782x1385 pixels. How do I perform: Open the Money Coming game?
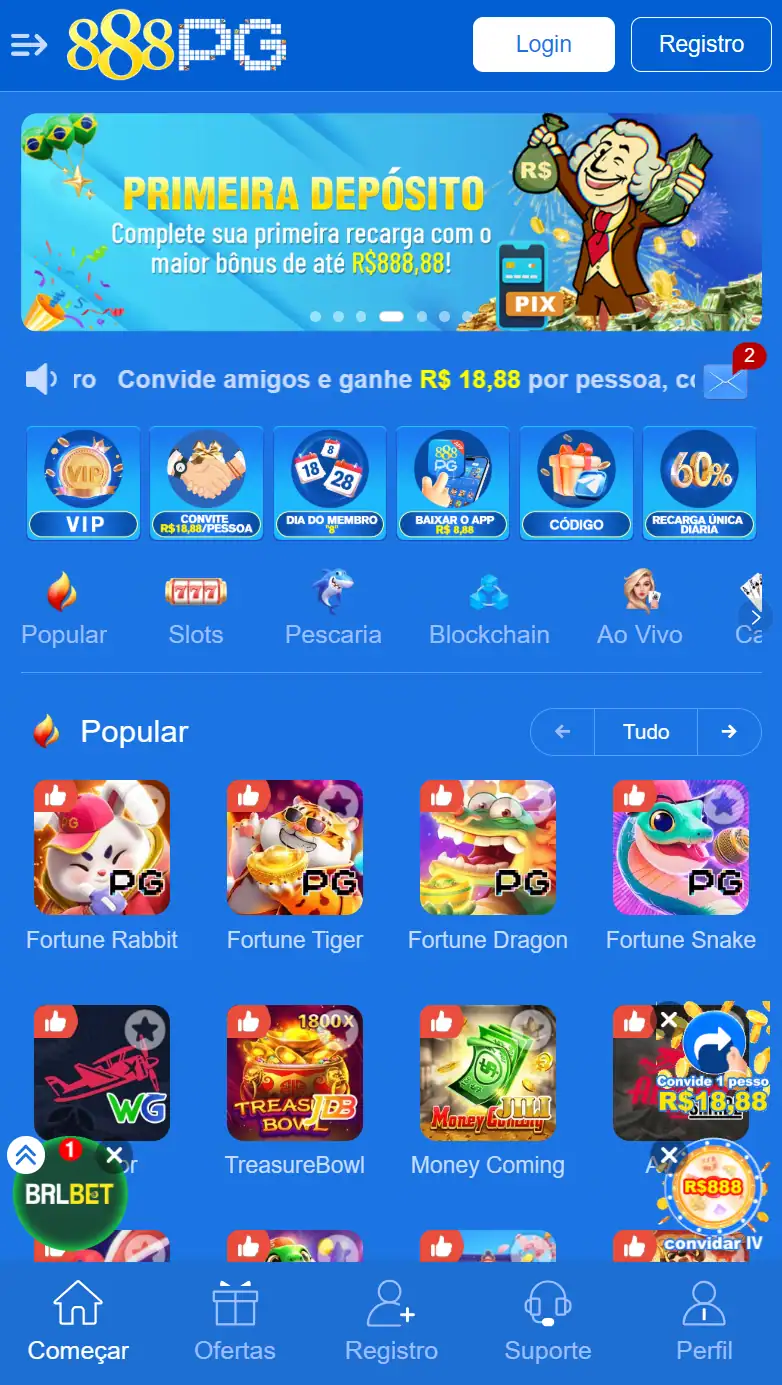488,1073
